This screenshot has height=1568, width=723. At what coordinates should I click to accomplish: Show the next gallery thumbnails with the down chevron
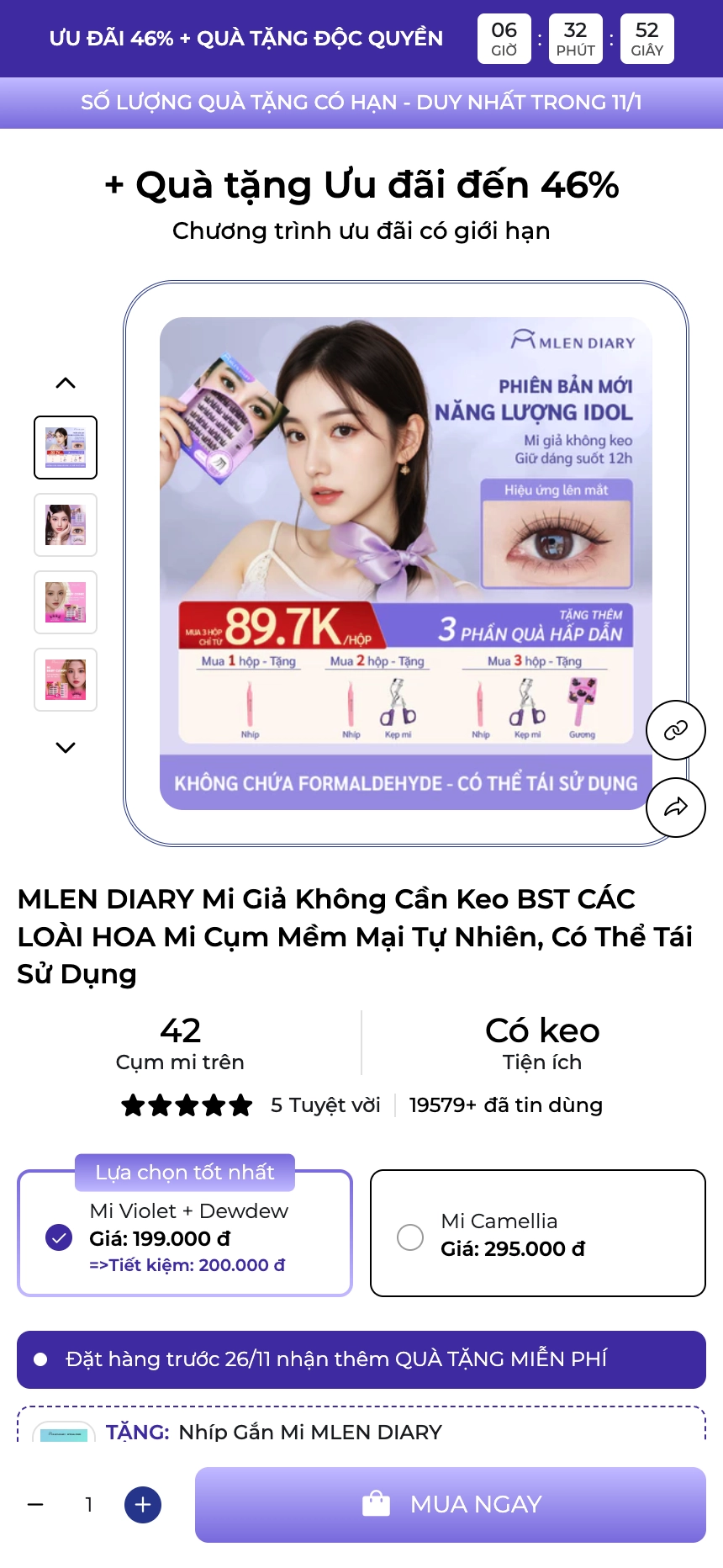[66, 747]
